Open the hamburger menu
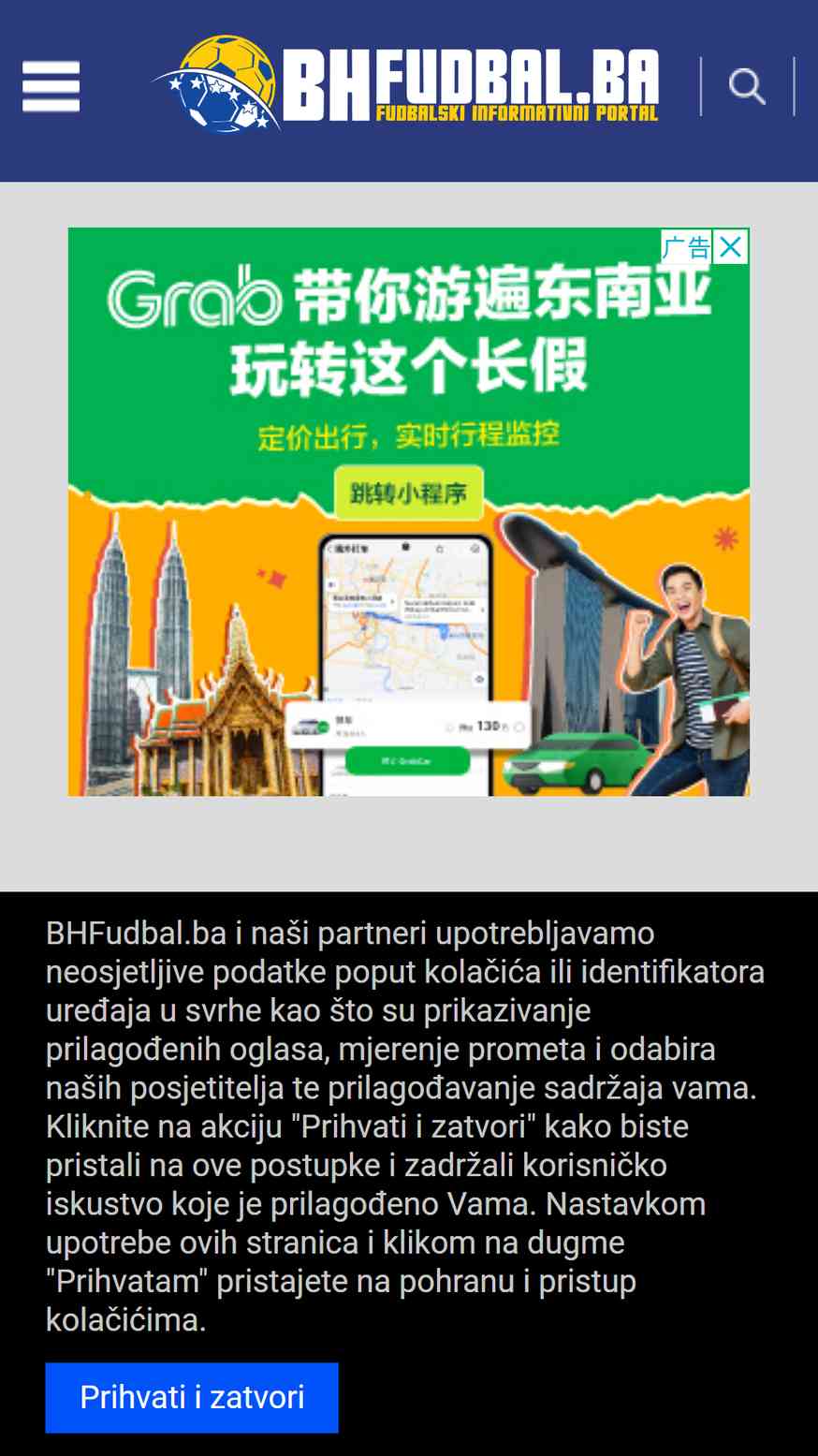Viewport: 818px width, 1456px height. (x=51, y=86)
